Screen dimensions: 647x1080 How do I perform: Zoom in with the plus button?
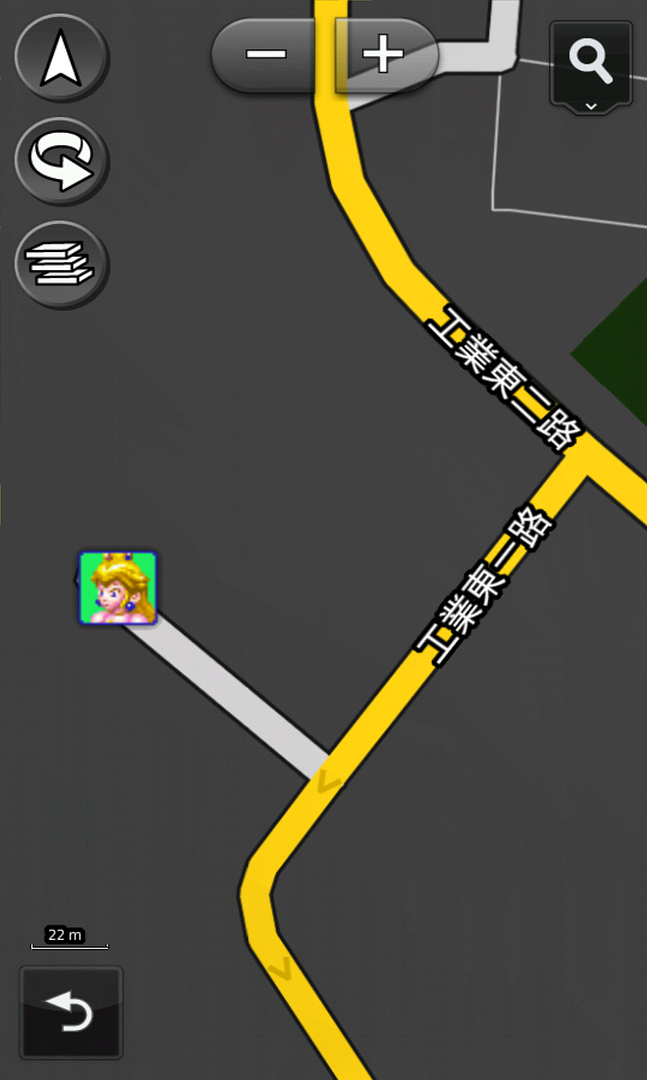[382, 54]
